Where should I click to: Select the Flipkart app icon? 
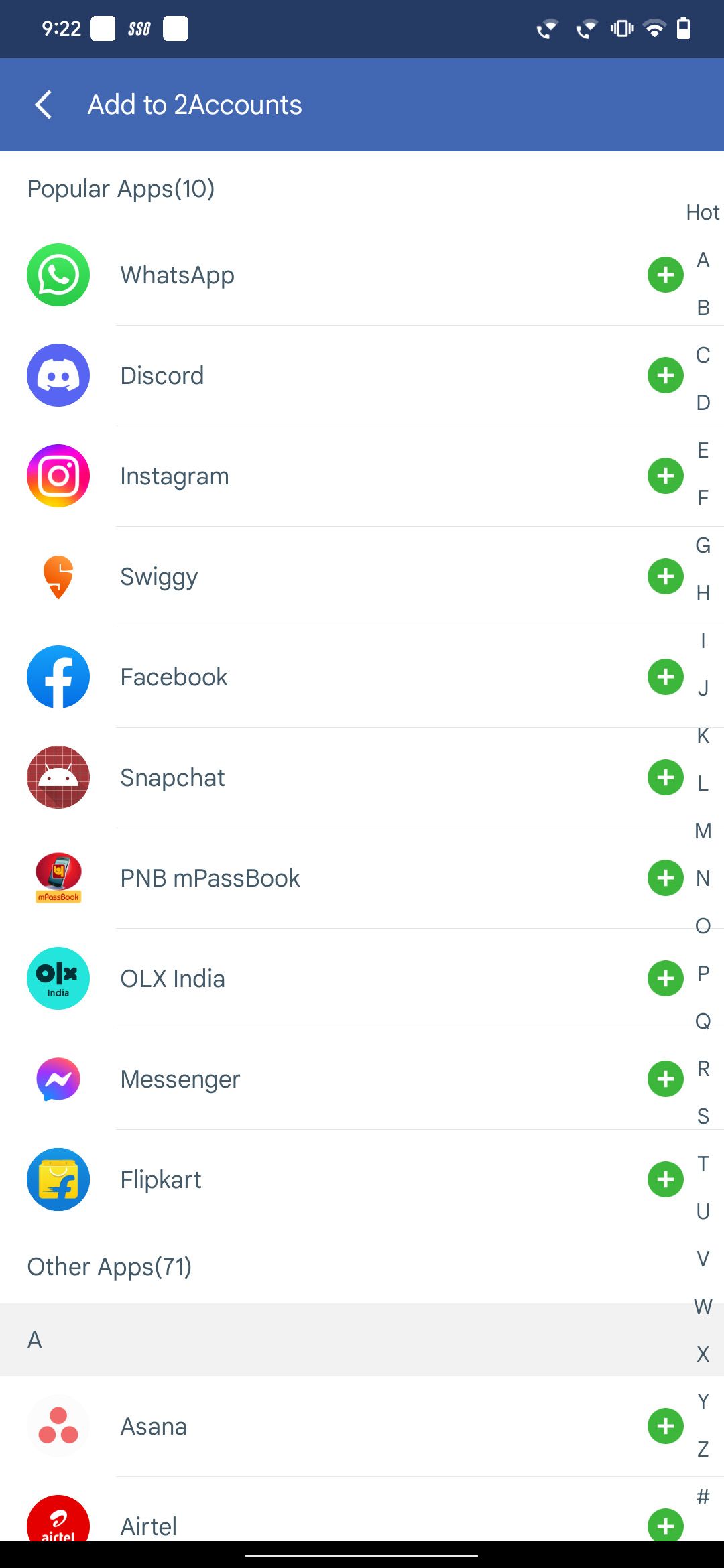(57, 1179)
